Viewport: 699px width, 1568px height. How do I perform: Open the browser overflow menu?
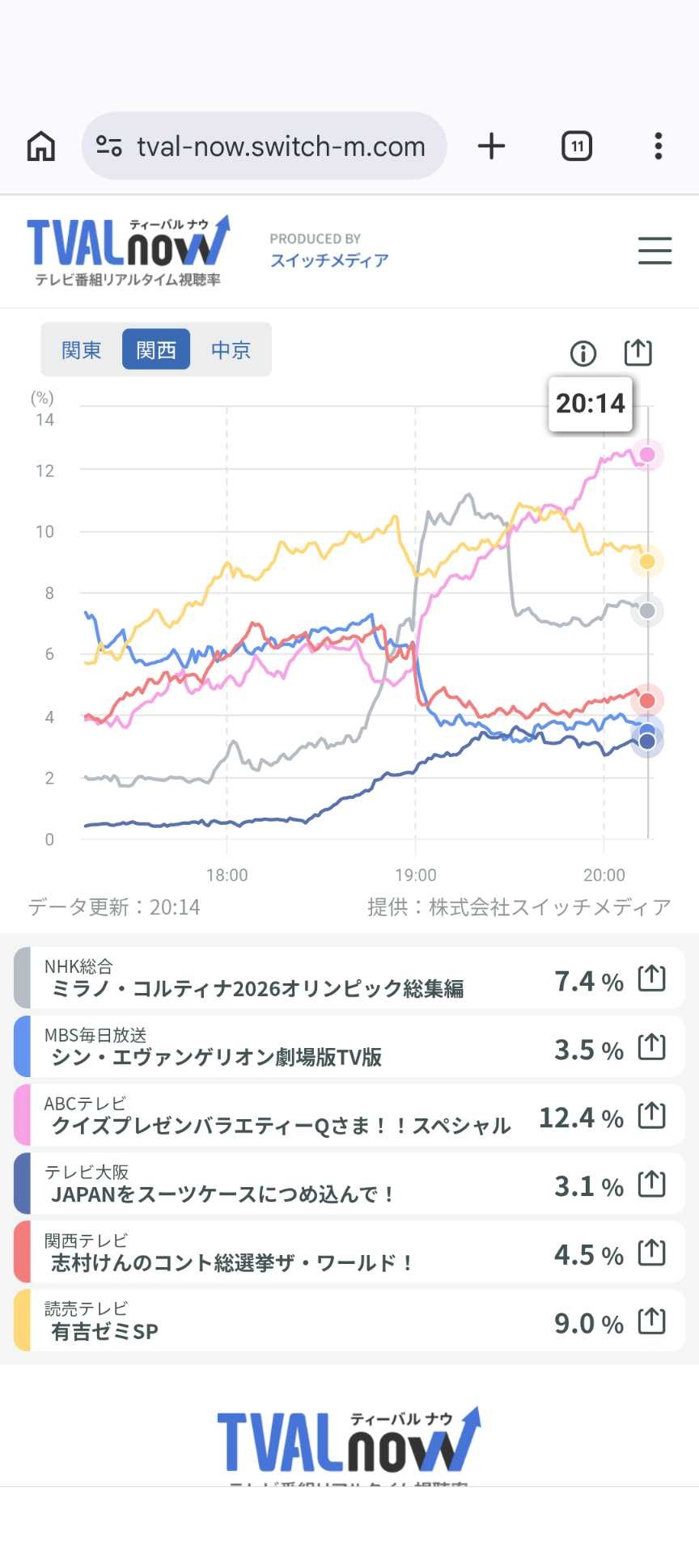(659, 146)
